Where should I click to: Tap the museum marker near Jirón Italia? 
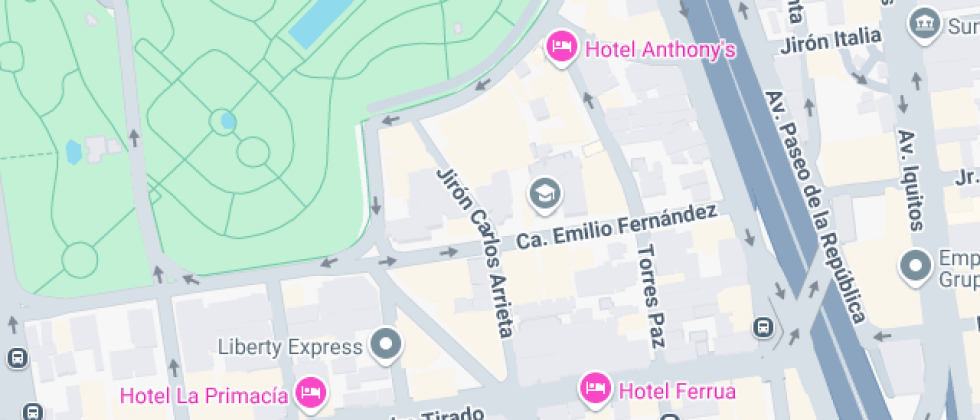922,22
